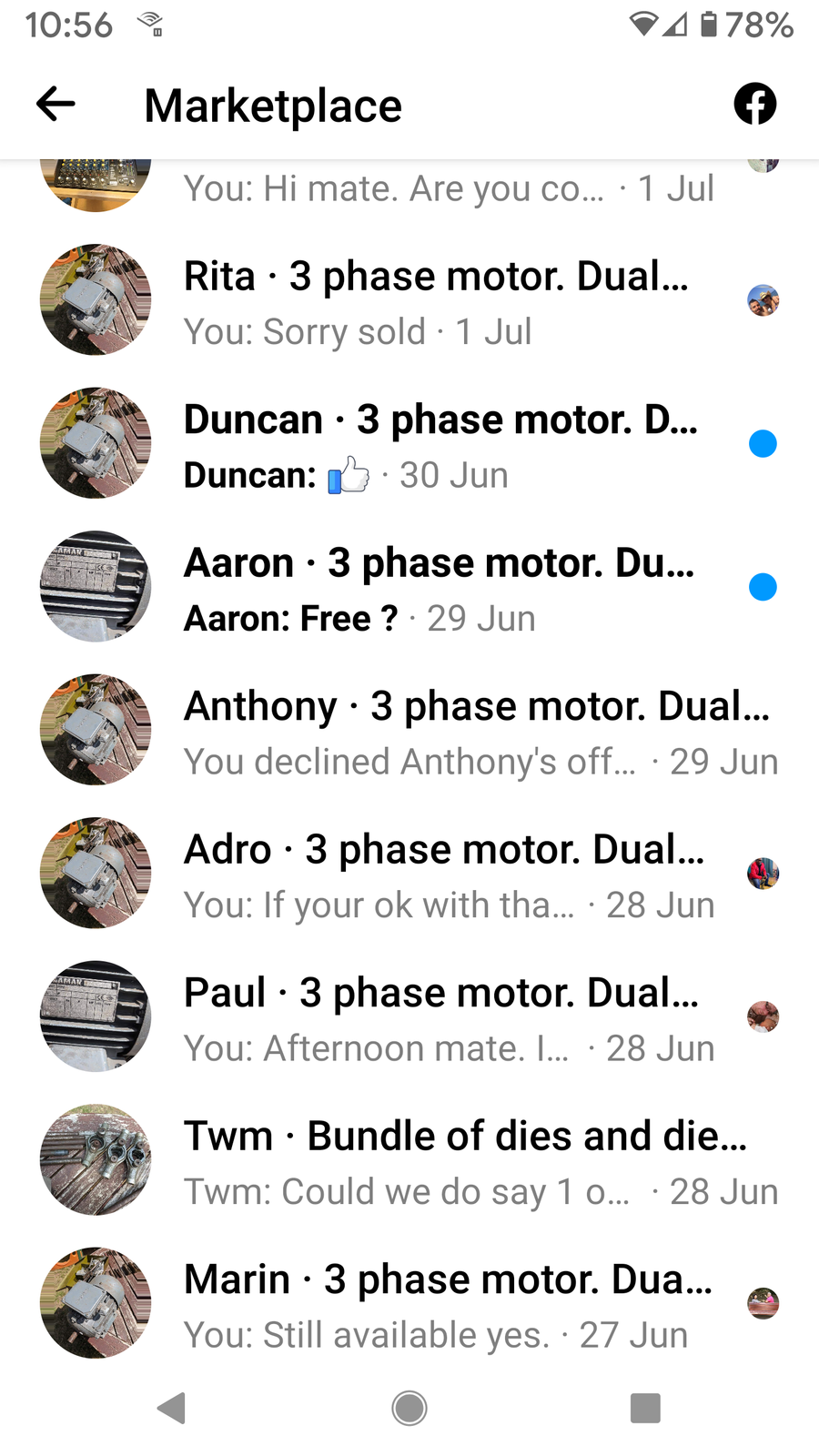Tap the system home button
This screenshot has height=1456, width=819.
pos(409,1408)
